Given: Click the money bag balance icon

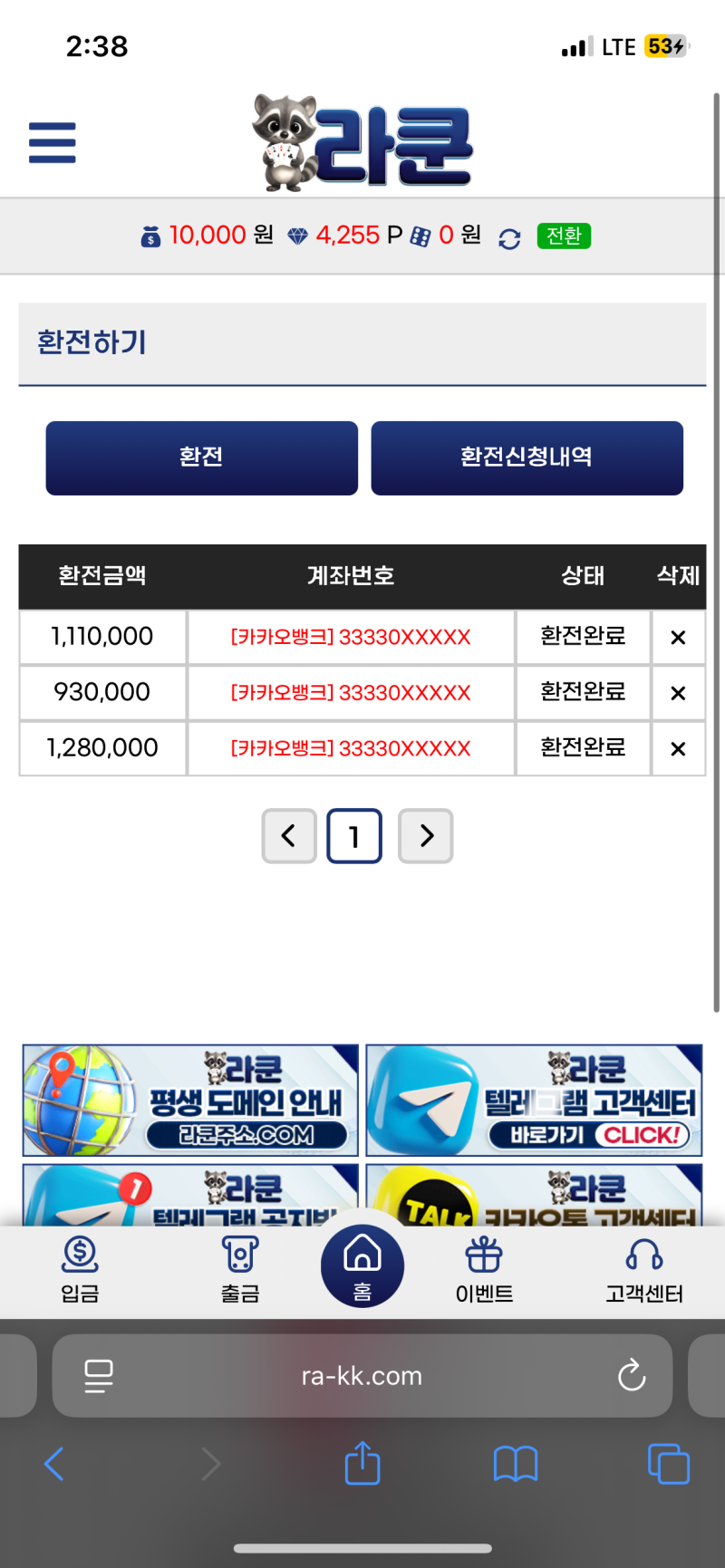Looking at the screenshot, I should point(150,235).
